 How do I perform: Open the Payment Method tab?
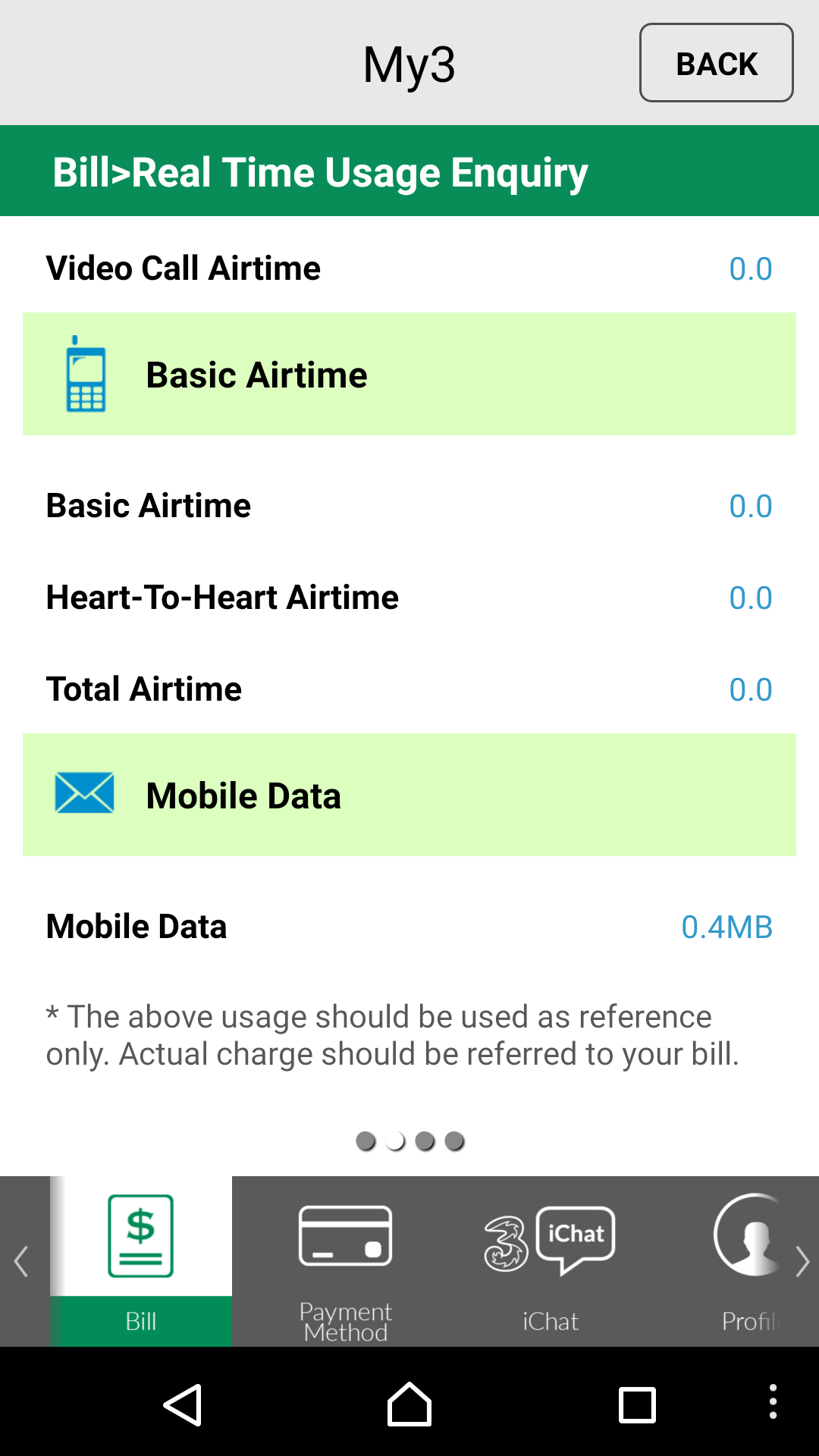[x=346, y=1261]
